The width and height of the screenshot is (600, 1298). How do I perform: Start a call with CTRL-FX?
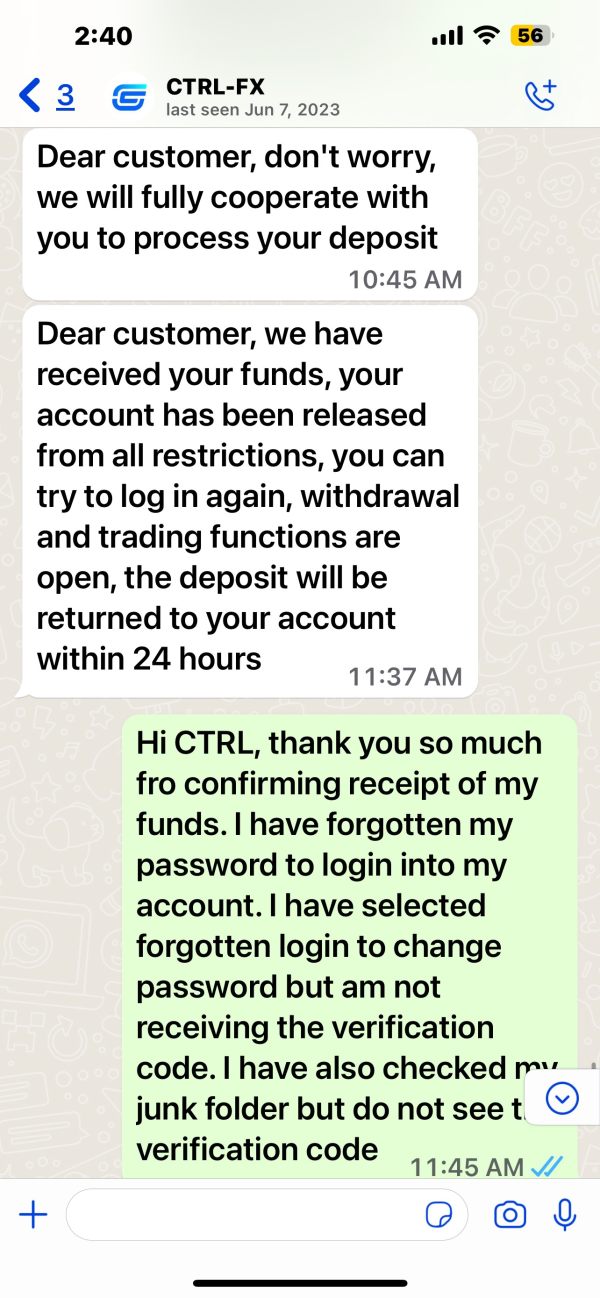(x=541, y=96)
